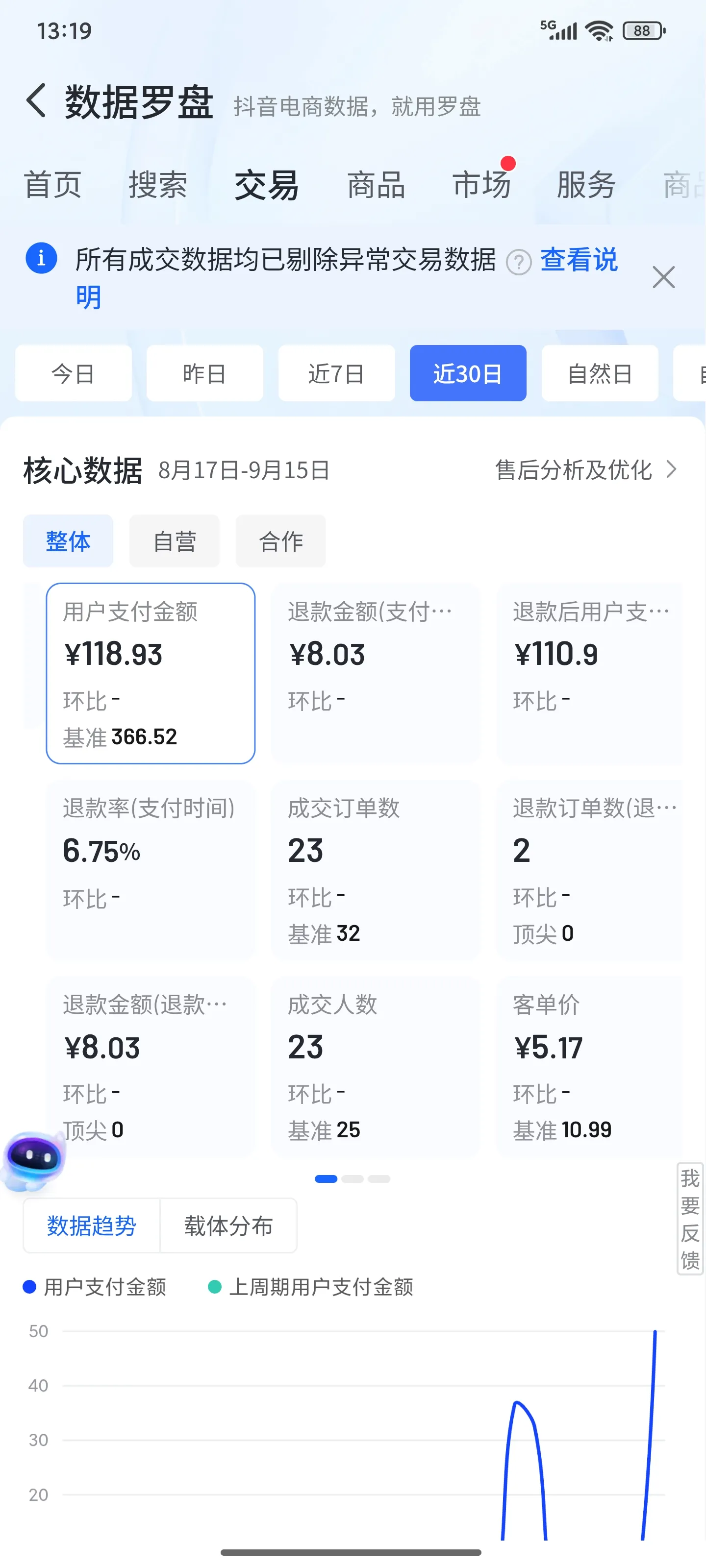Select the 近7日 date range
706x1568 pixels.
(336, 373)
